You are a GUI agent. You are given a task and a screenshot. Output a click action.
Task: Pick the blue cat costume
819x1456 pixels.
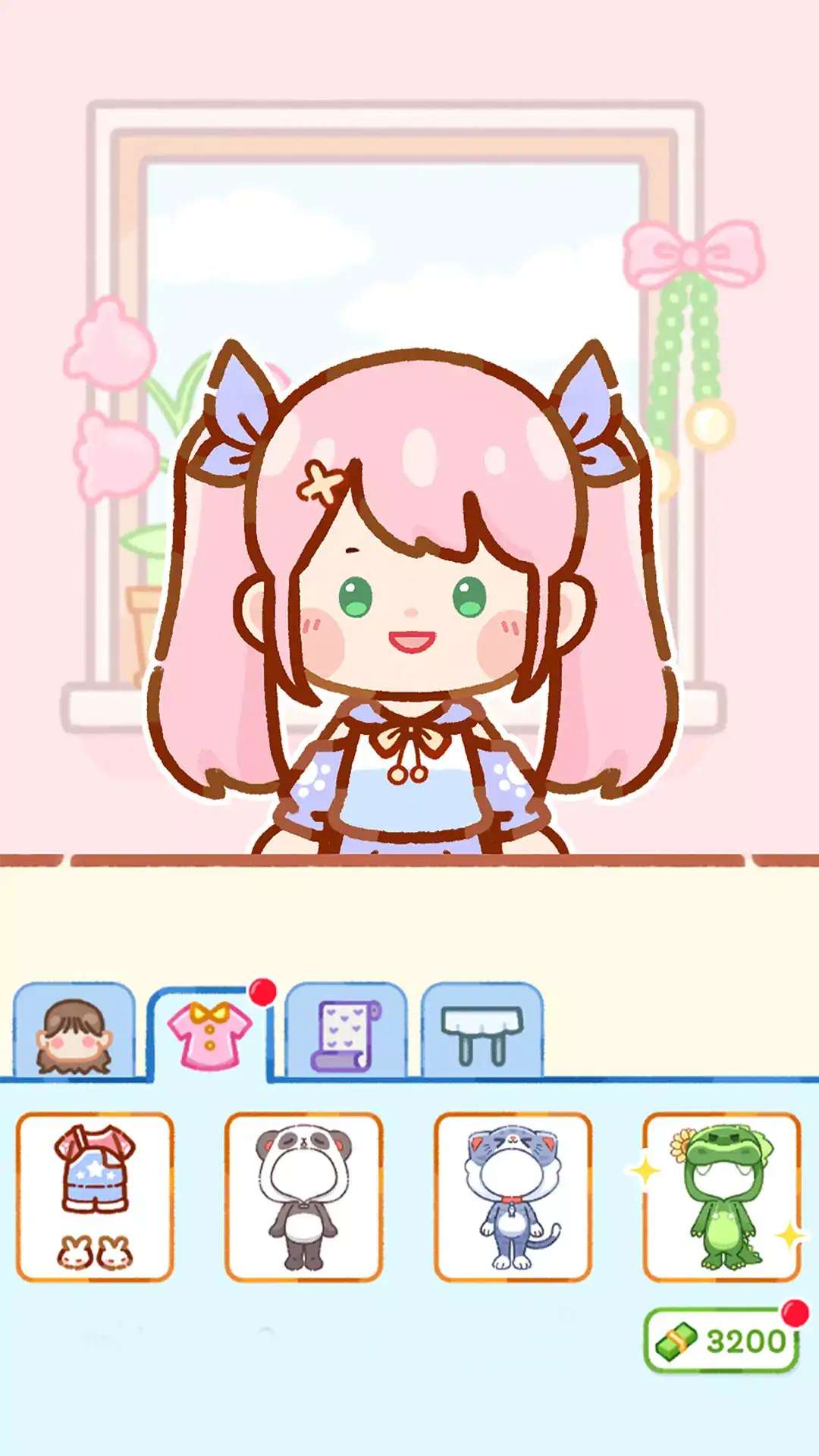(513, 1197)
